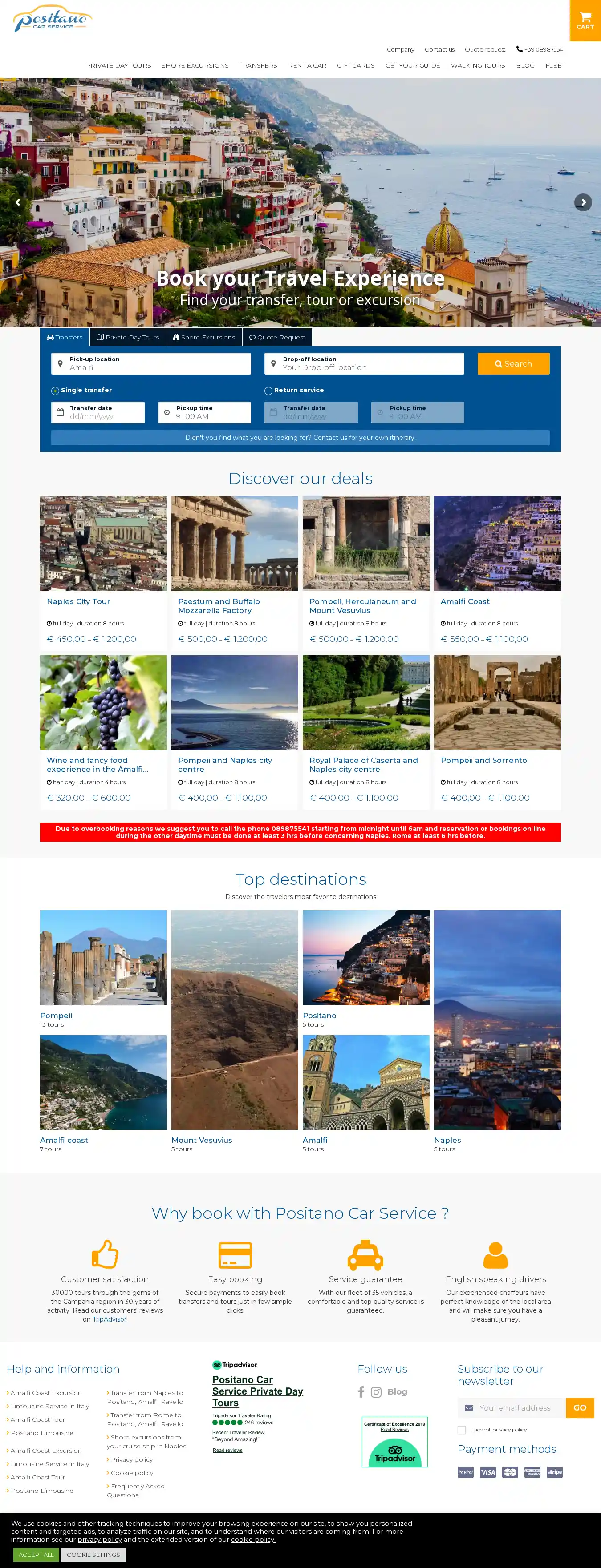Switch to the Quote Request tab
601x1568 pixels.
click(x=277, y=337)
